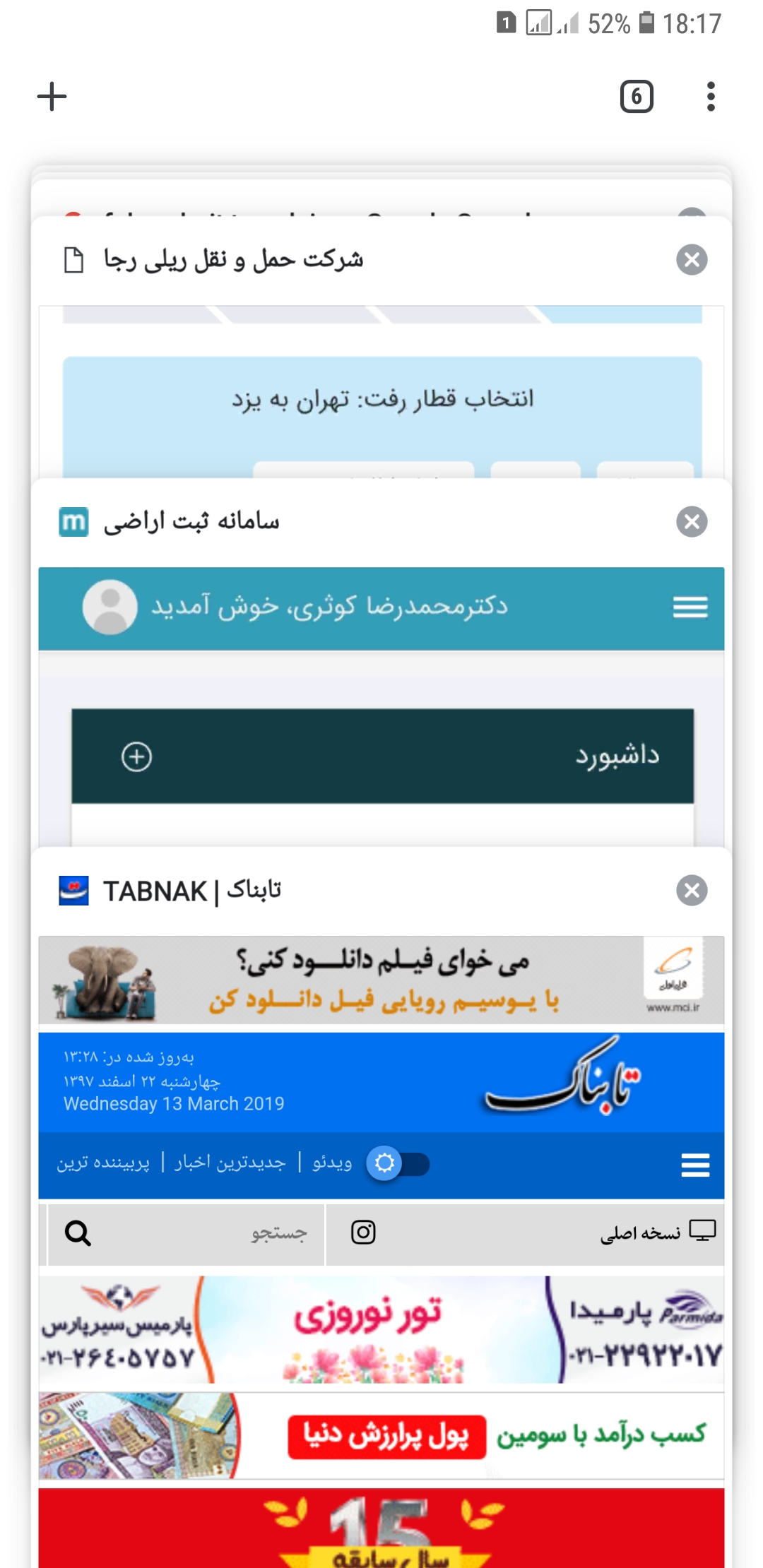Open the three-dot overflow menu

point(711,97)
